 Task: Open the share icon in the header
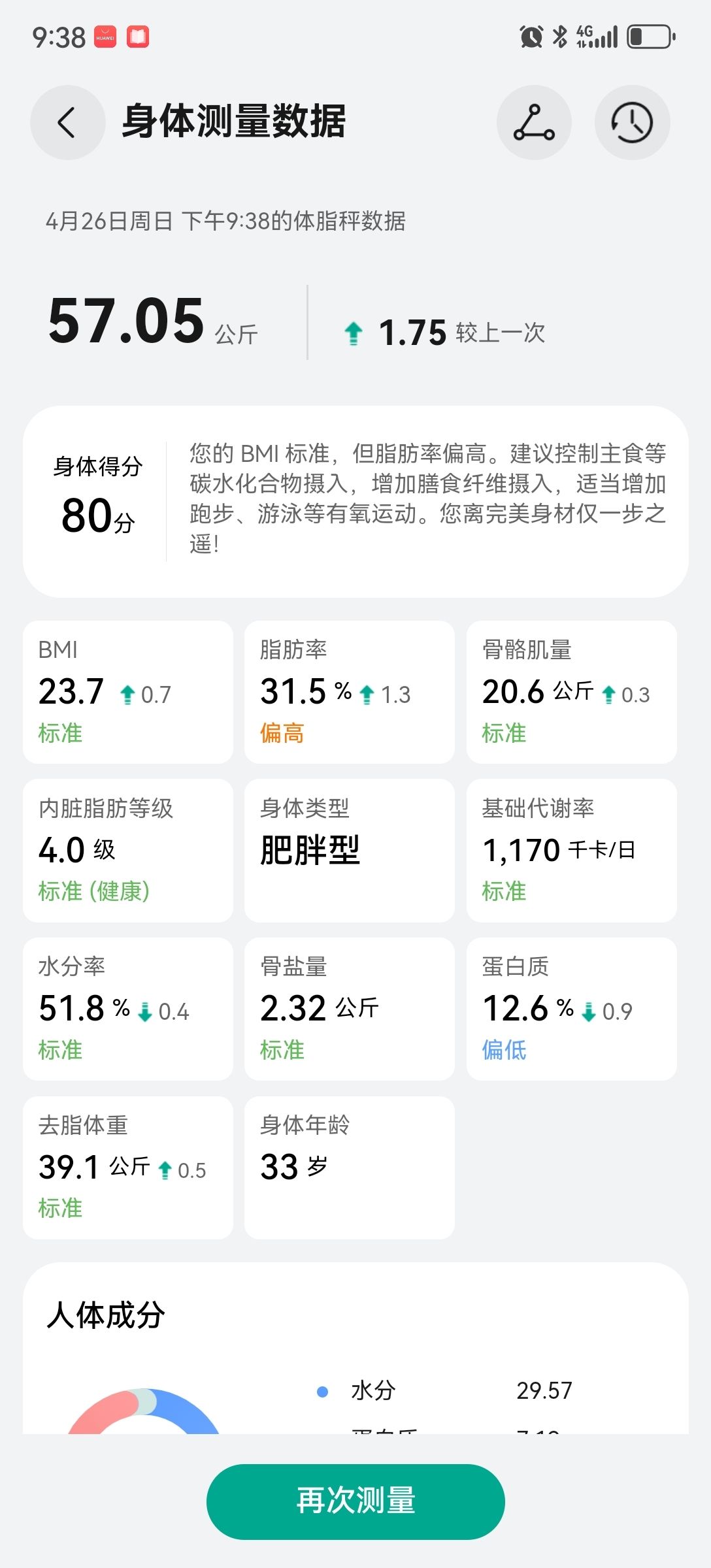(534, 122)
